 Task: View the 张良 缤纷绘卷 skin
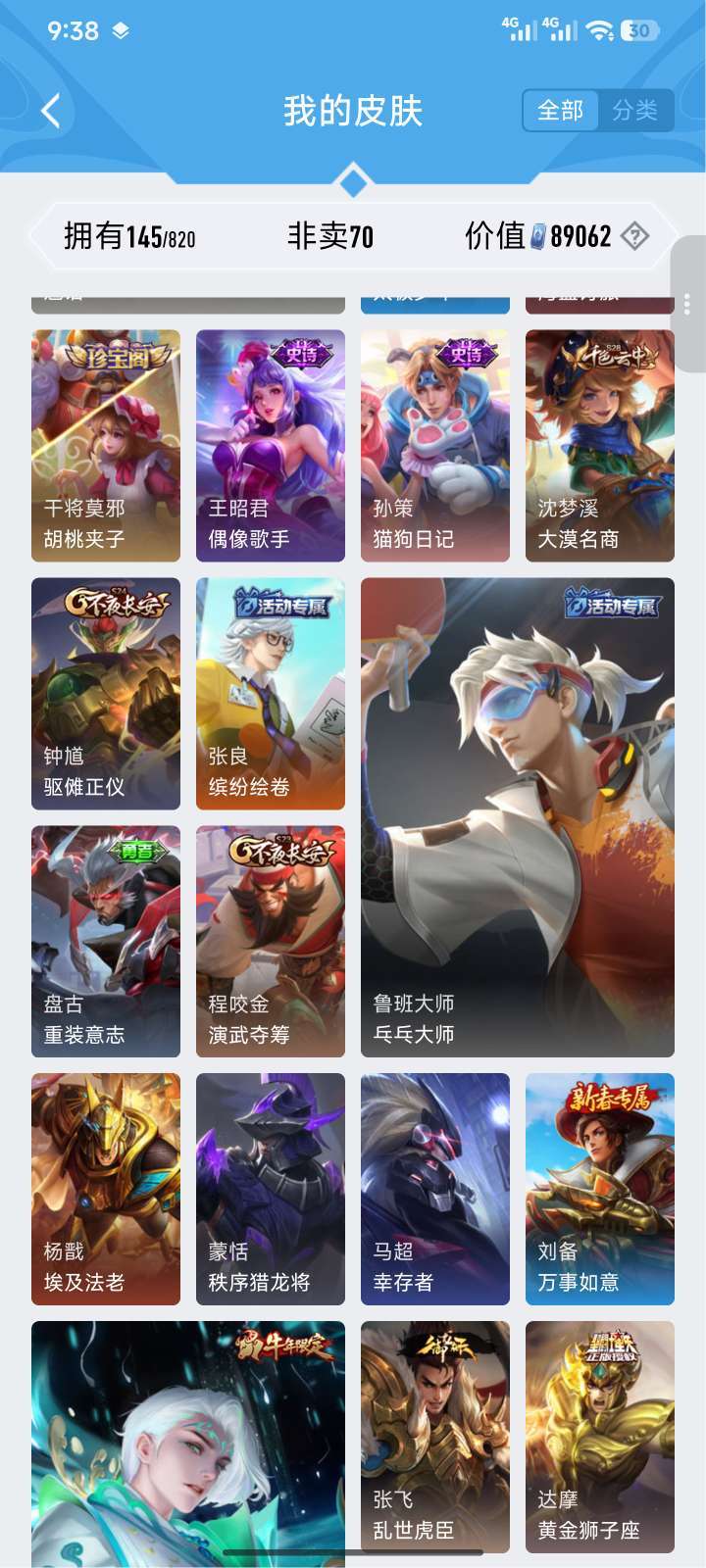[x=271, y=694]
